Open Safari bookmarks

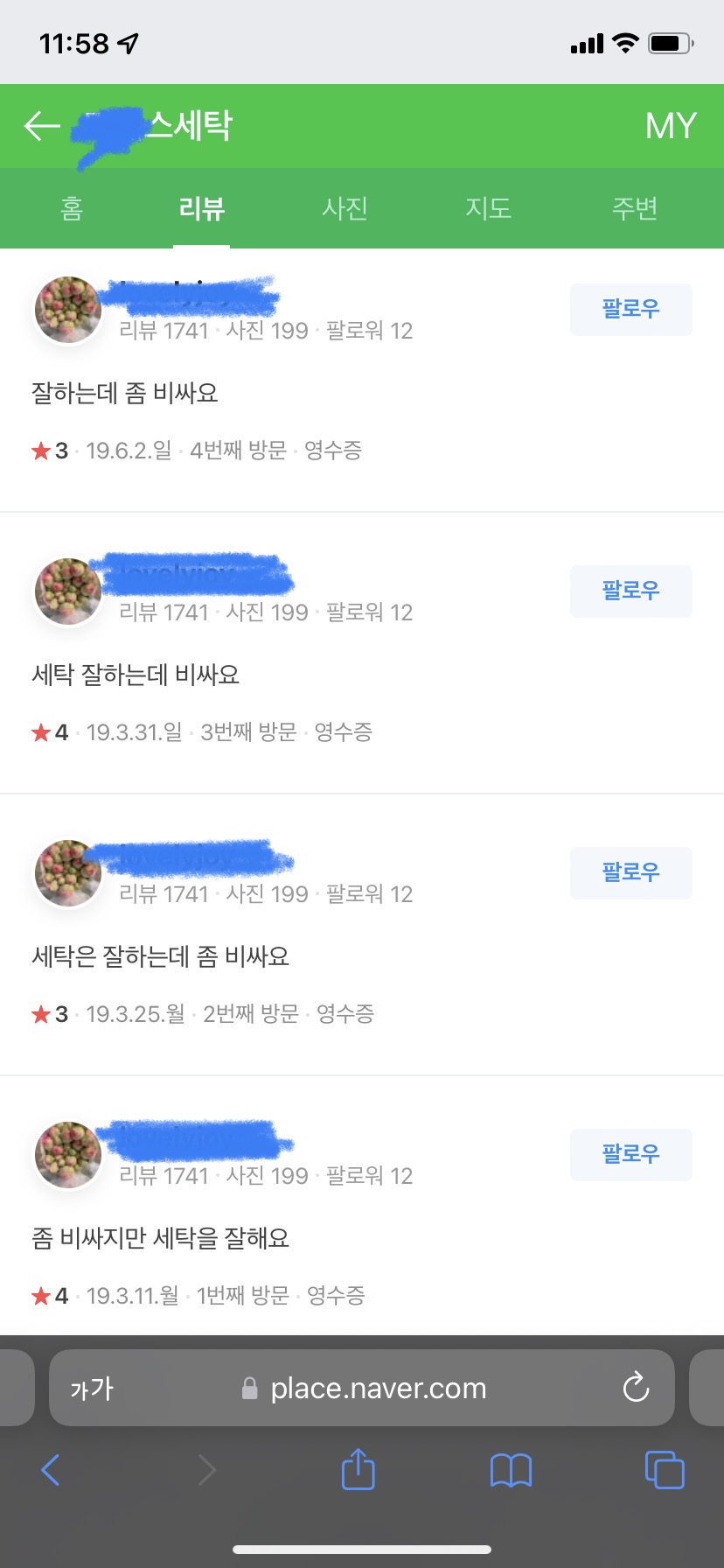[511, 1471]
